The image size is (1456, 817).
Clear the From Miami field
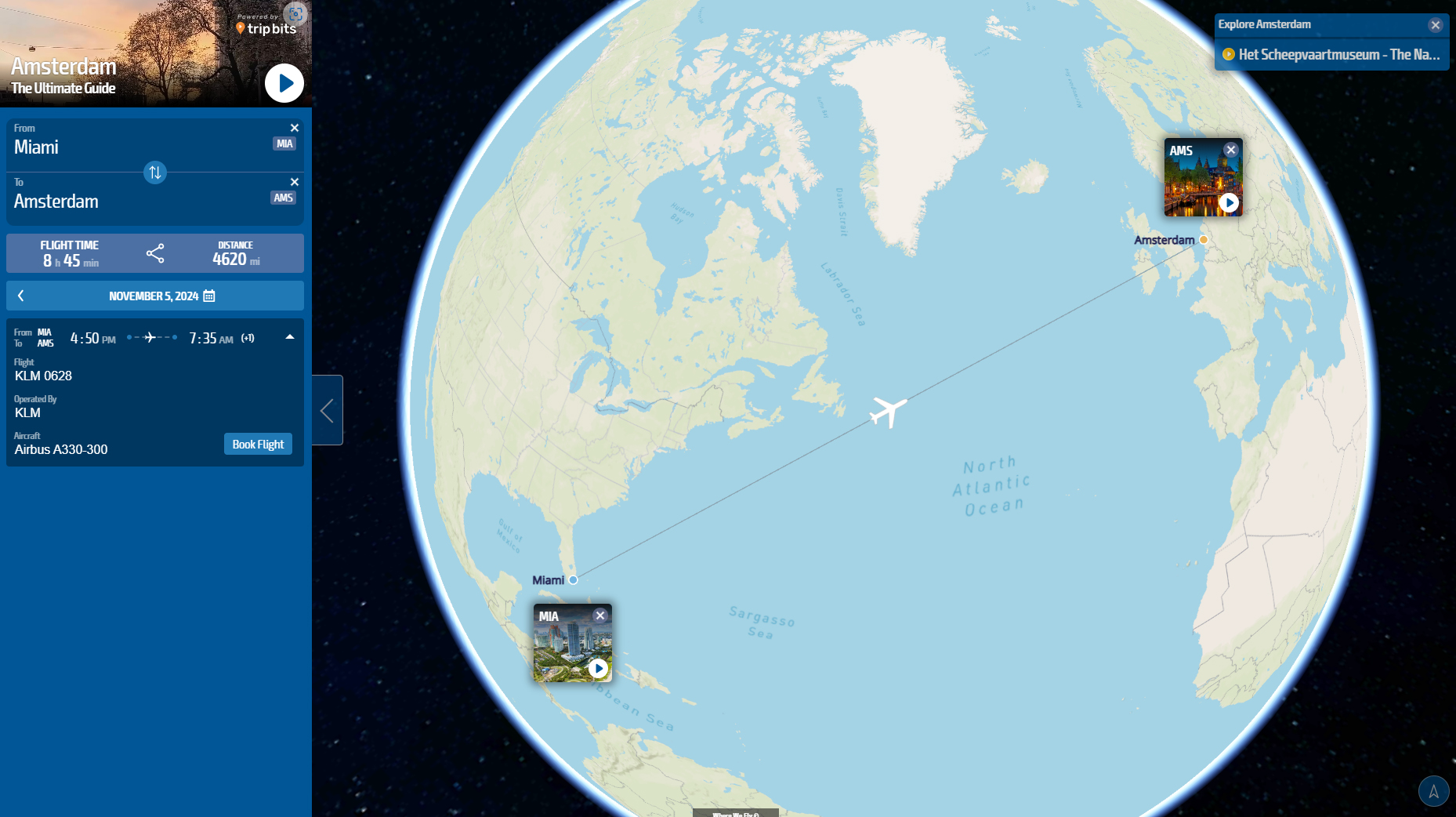(x=295, y=128)
